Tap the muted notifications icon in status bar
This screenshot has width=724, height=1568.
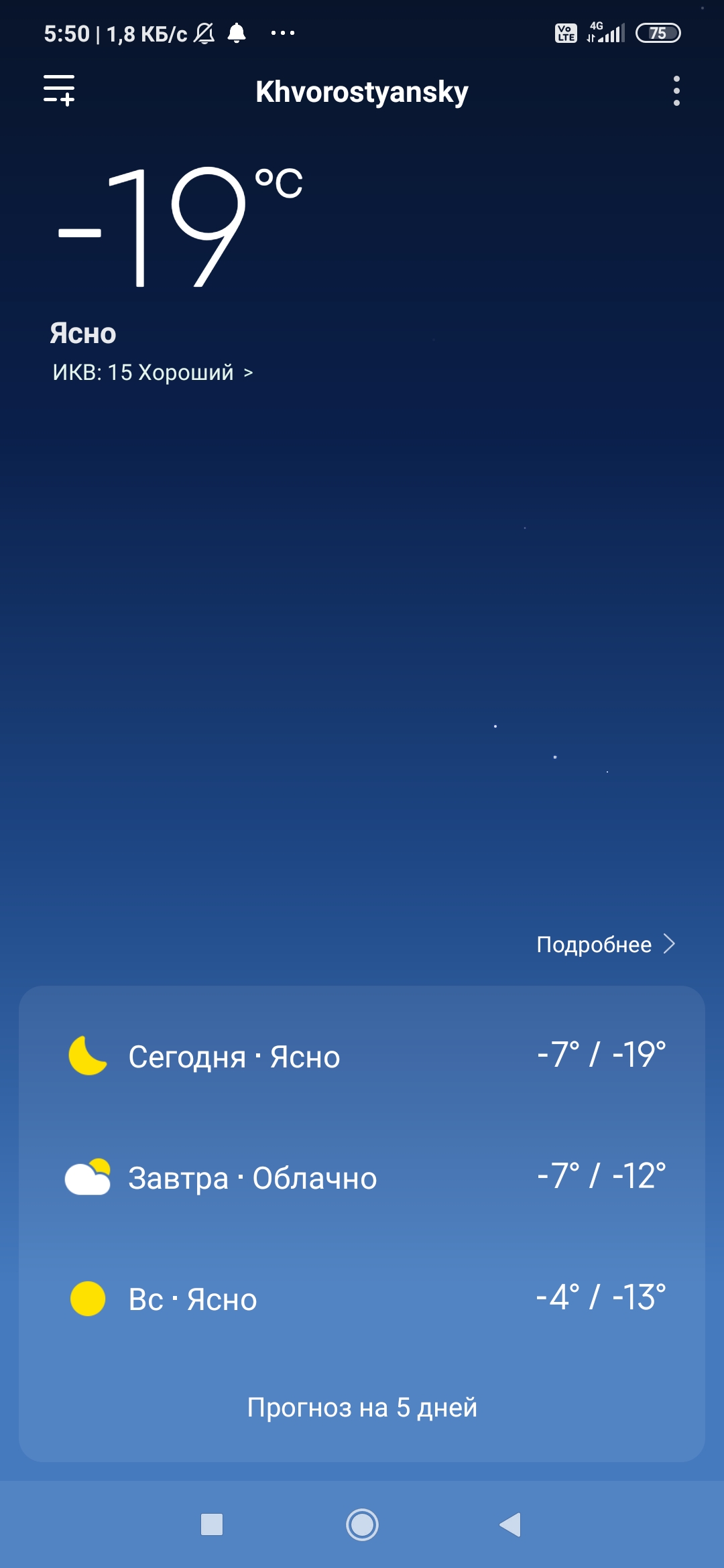202,32
